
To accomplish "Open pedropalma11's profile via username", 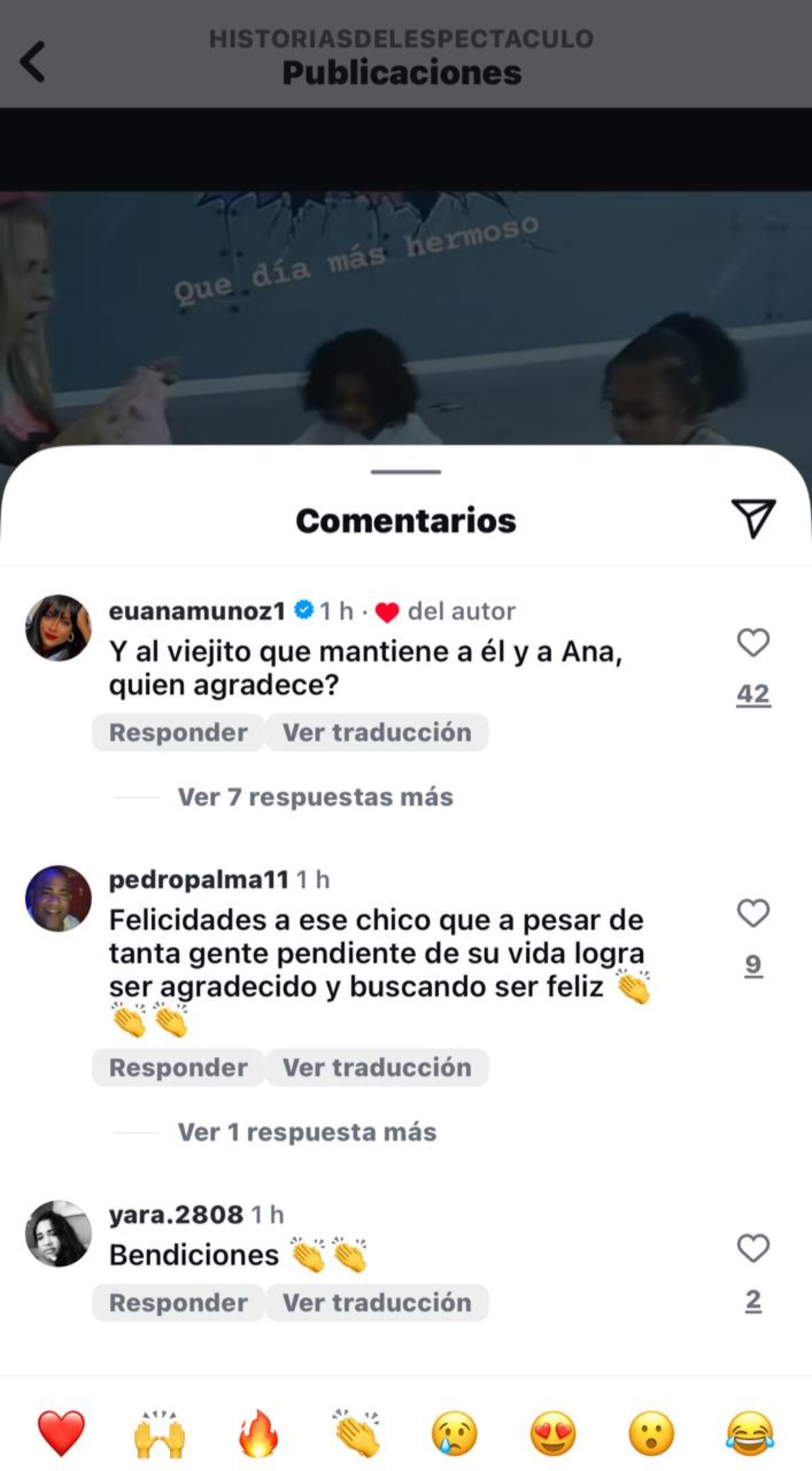I will pos(199,879).
